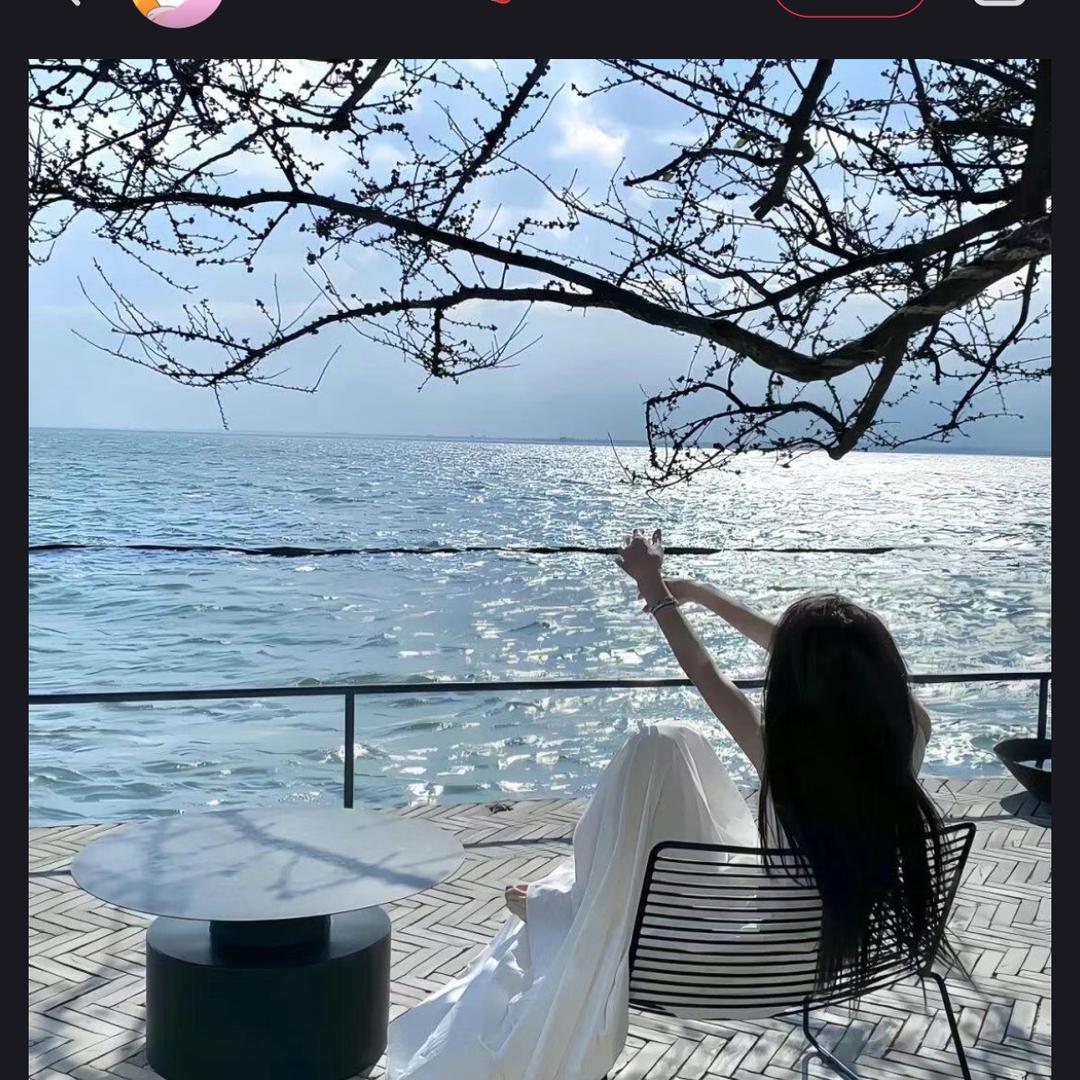This screenshot has height=1080, width=1080.
Task: Open the post author's profile avatar
Action: tap(177, 8)
